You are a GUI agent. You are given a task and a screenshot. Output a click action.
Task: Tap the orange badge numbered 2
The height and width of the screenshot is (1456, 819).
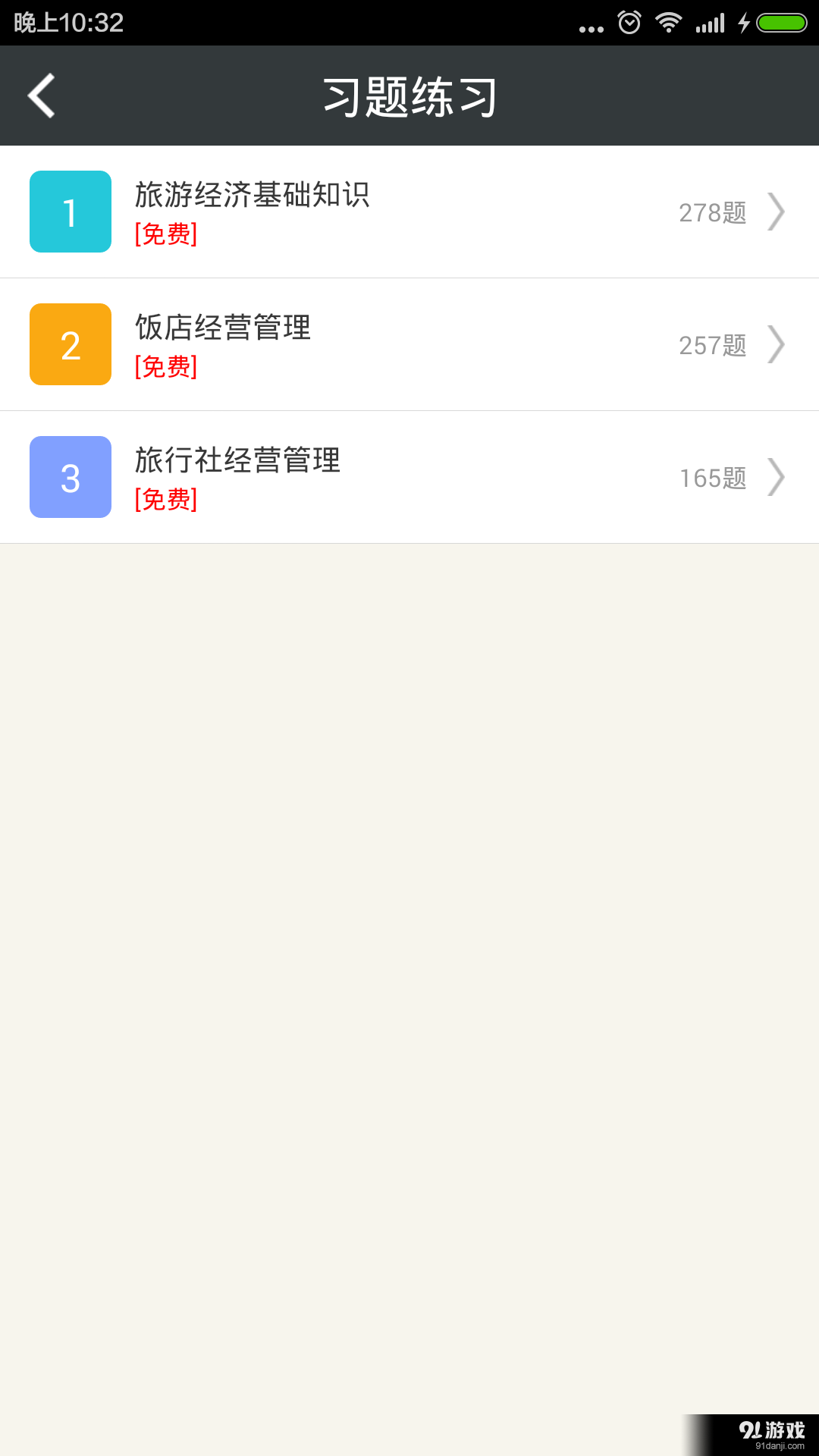70,344
